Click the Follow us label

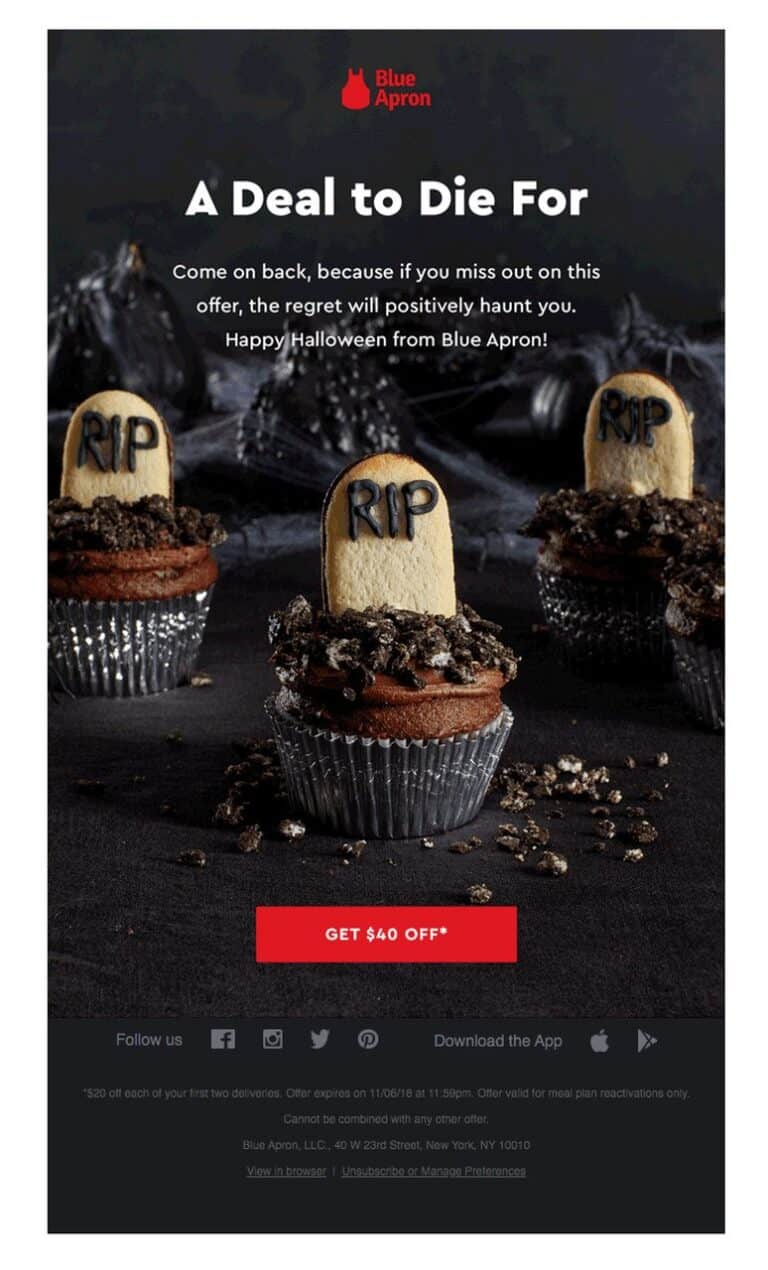149,1040
